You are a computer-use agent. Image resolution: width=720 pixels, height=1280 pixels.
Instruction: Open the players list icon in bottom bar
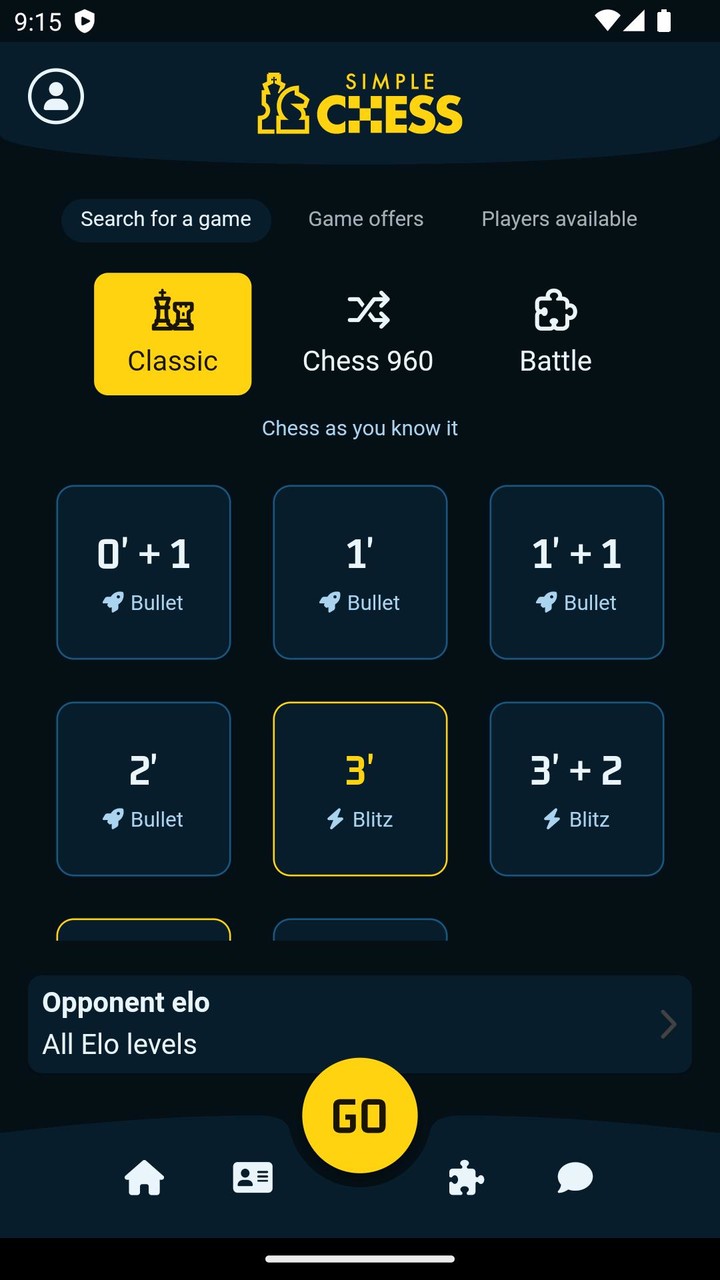click(x=252, y=1178)
